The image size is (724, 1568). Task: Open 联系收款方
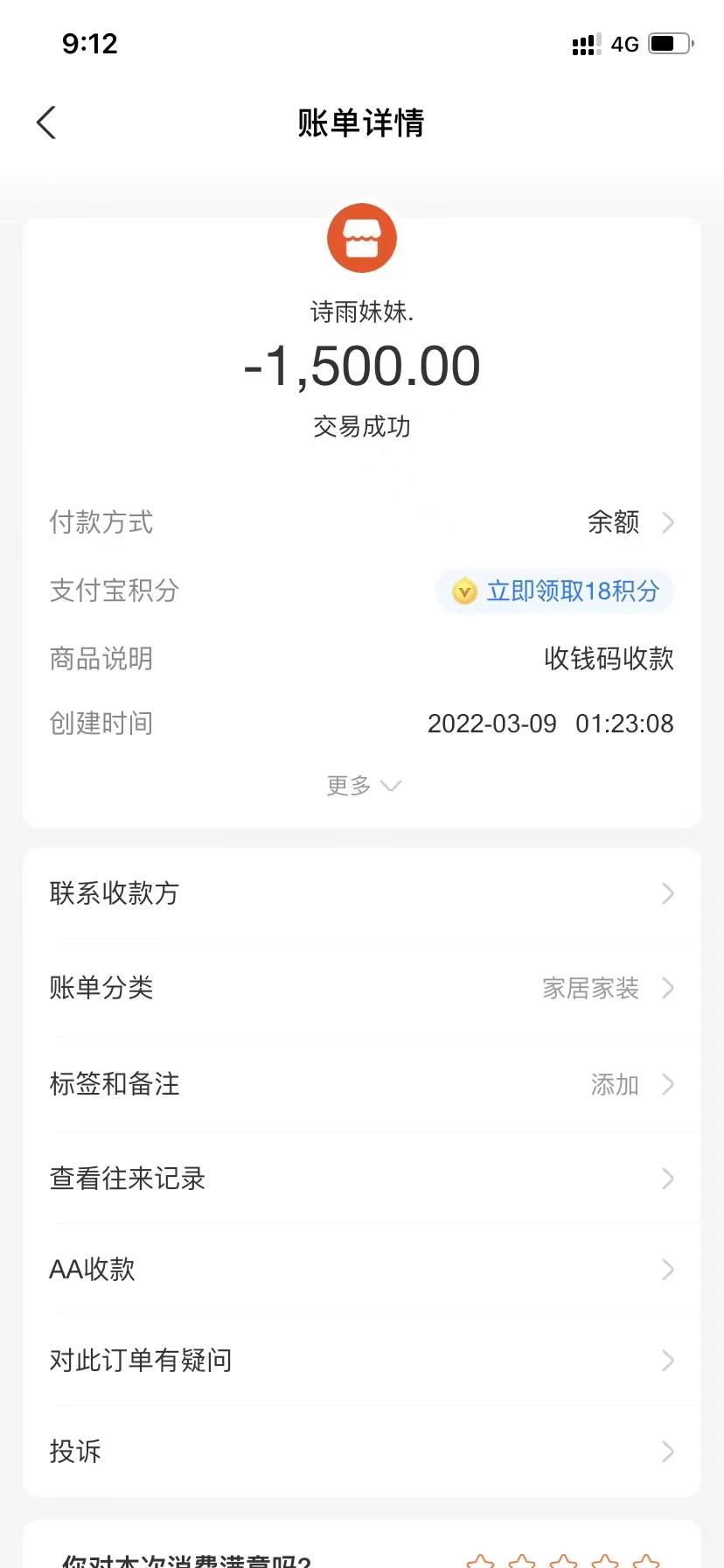pos(362,893)
